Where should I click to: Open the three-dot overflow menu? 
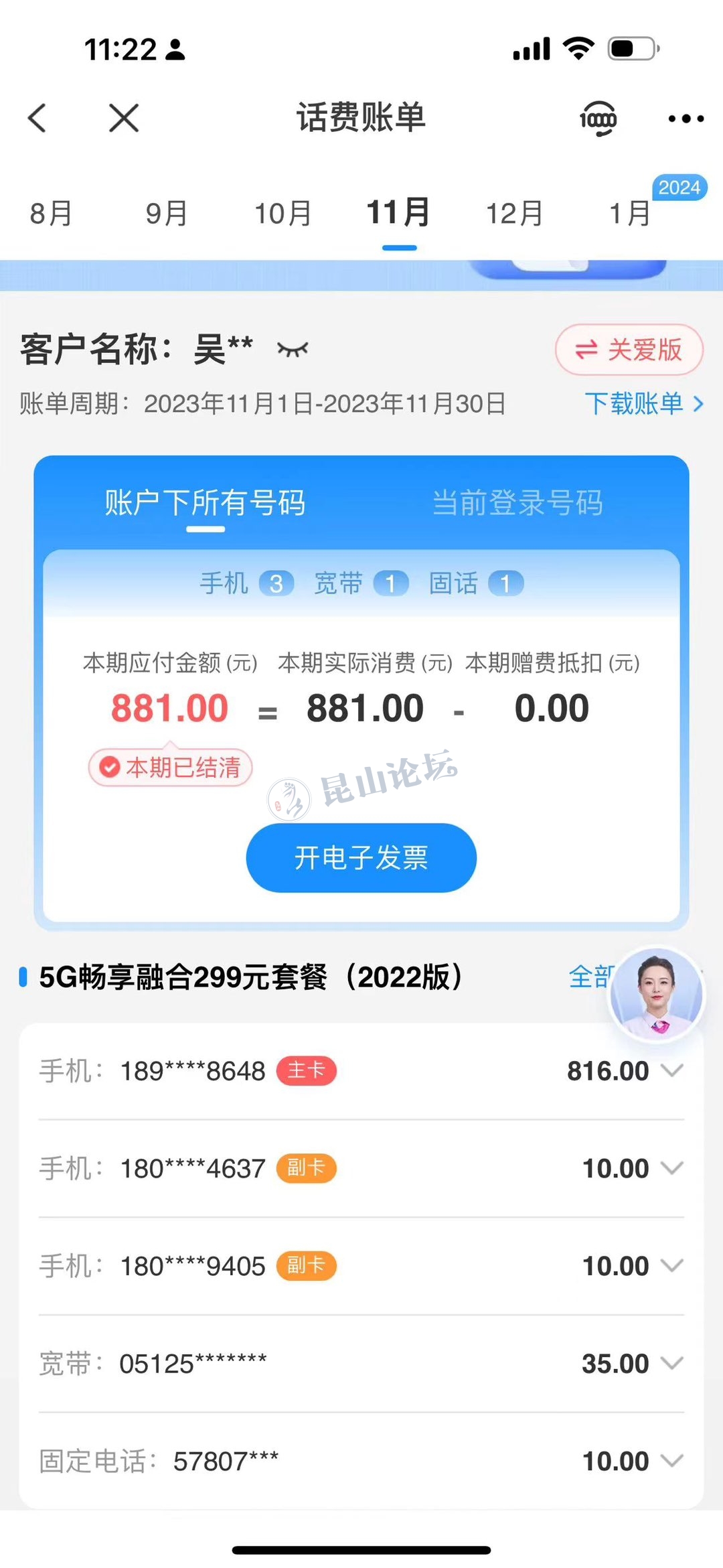tap(686, 119)
